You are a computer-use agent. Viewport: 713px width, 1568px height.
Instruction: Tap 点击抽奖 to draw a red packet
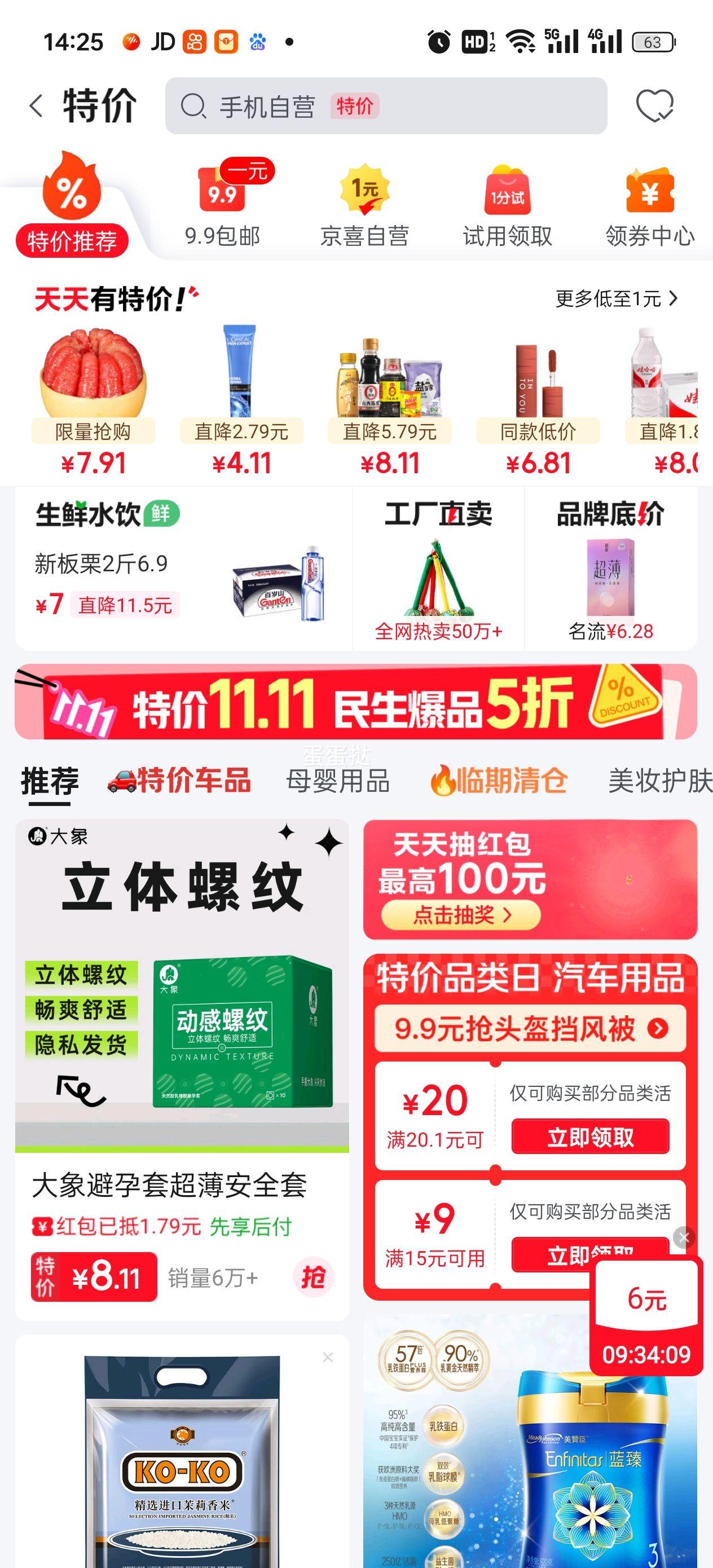pos(461,914)
